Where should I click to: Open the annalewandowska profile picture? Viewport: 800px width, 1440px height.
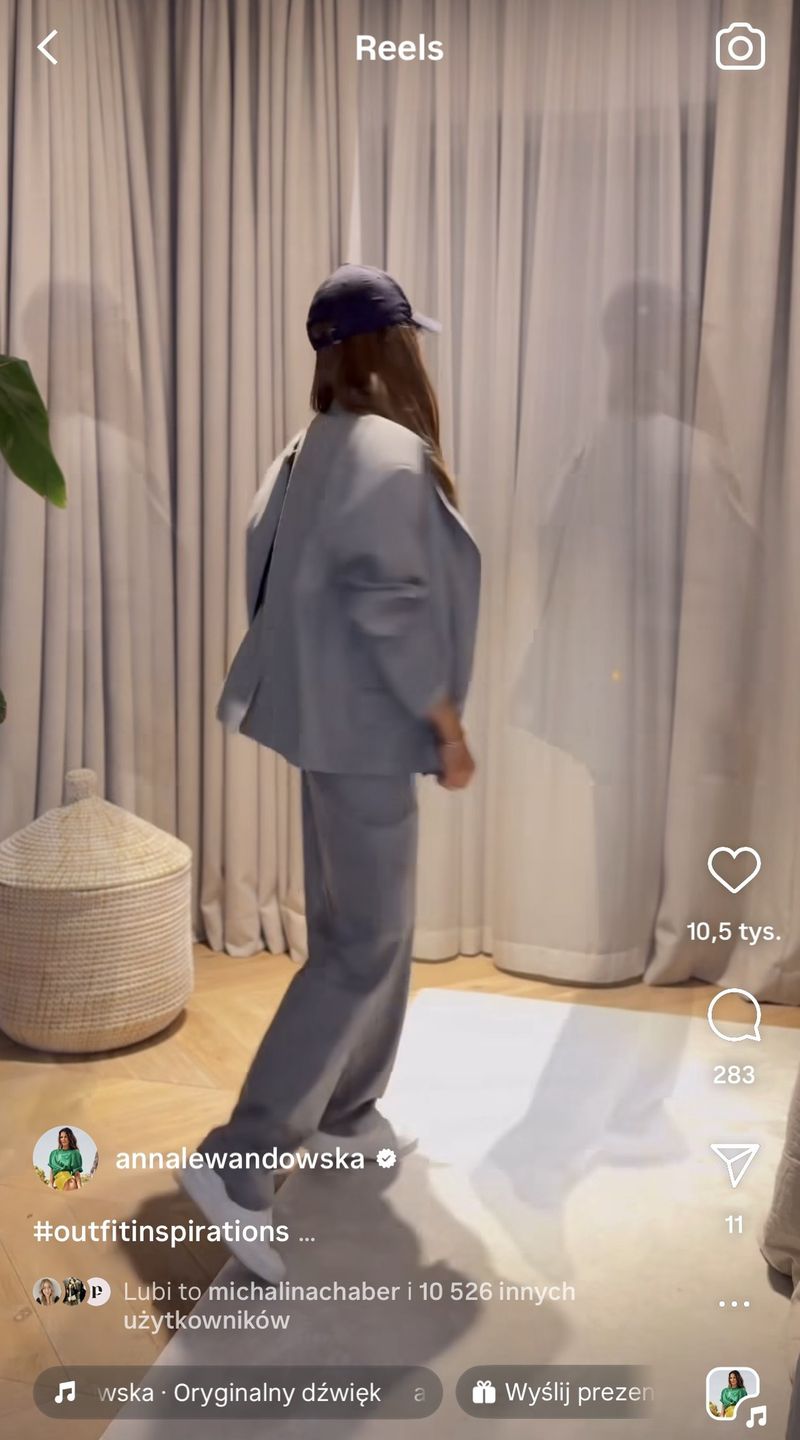click(65, 1159)
